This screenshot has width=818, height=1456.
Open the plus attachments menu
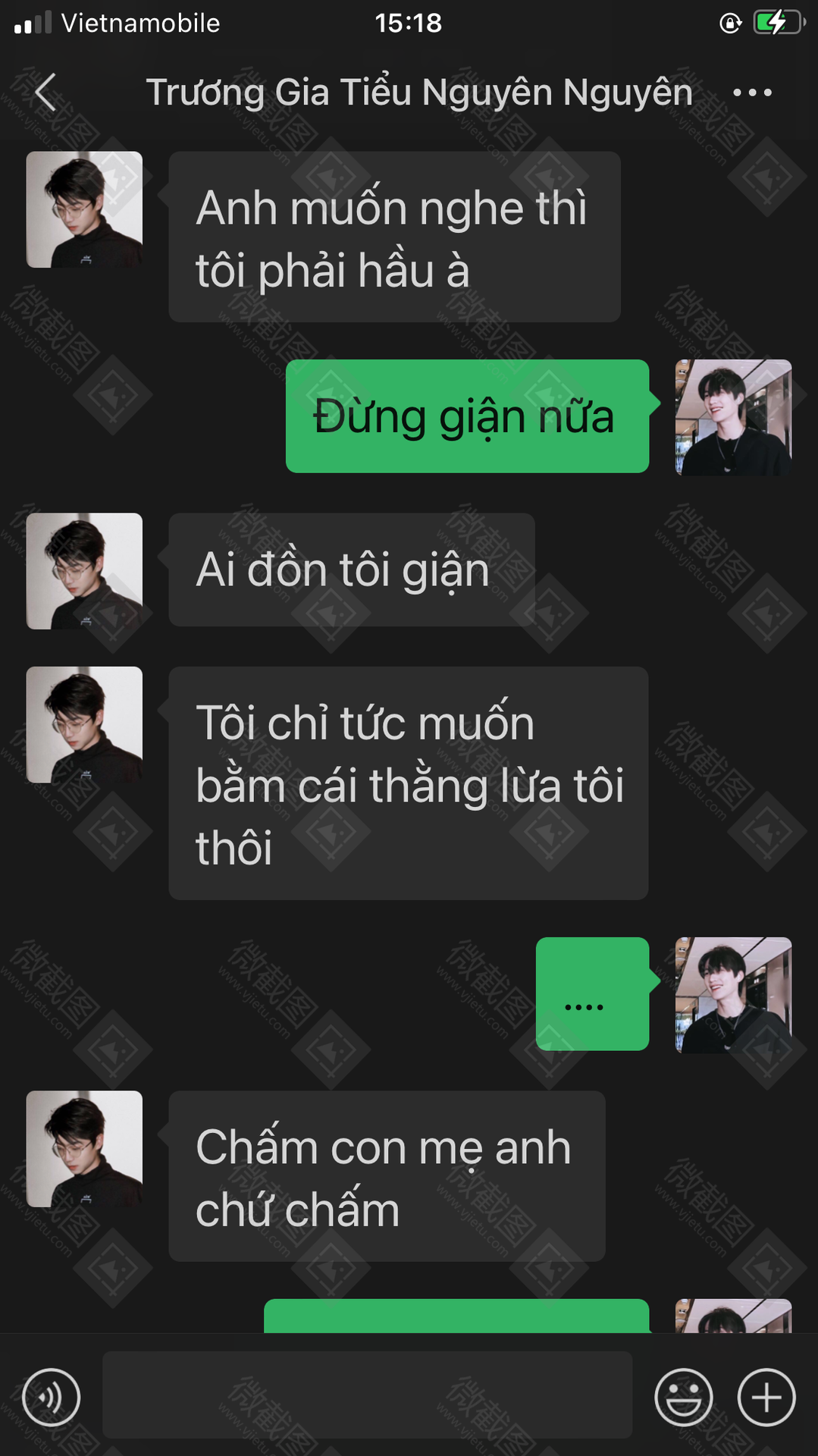(x=766, y=1397)
